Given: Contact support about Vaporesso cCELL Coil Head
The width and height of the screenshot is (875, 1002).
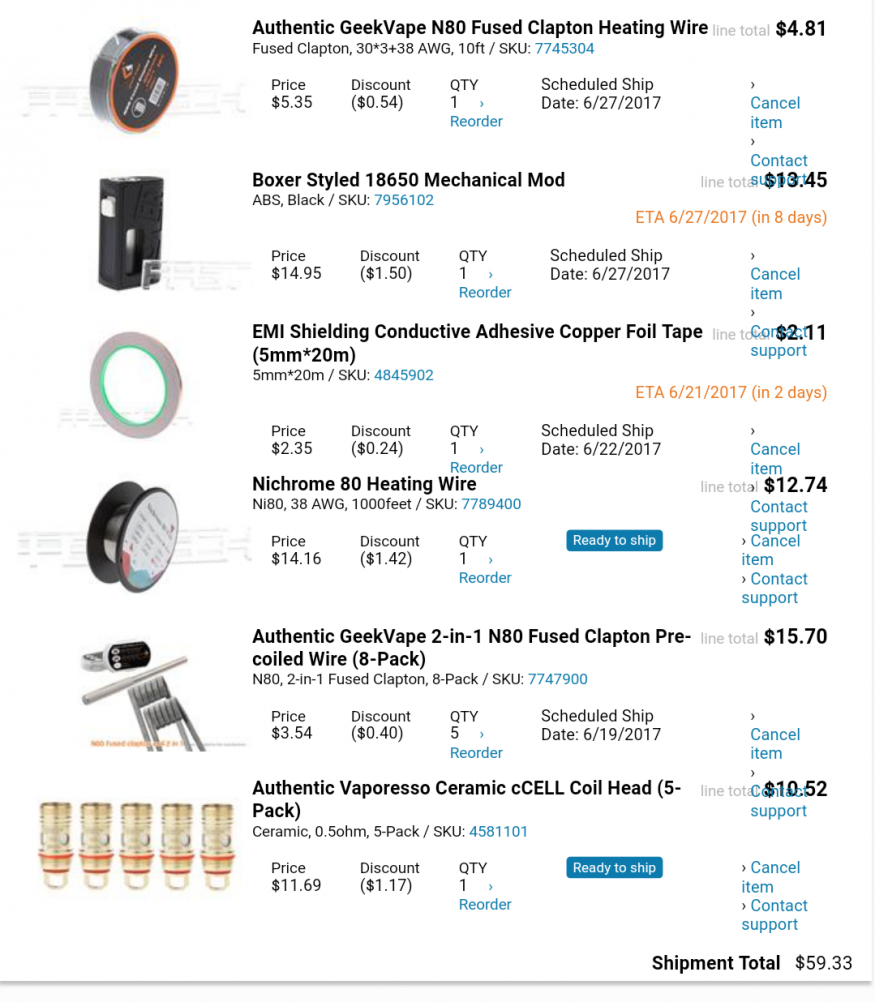Looking at the screenshot, I should [x=773, y=915].
